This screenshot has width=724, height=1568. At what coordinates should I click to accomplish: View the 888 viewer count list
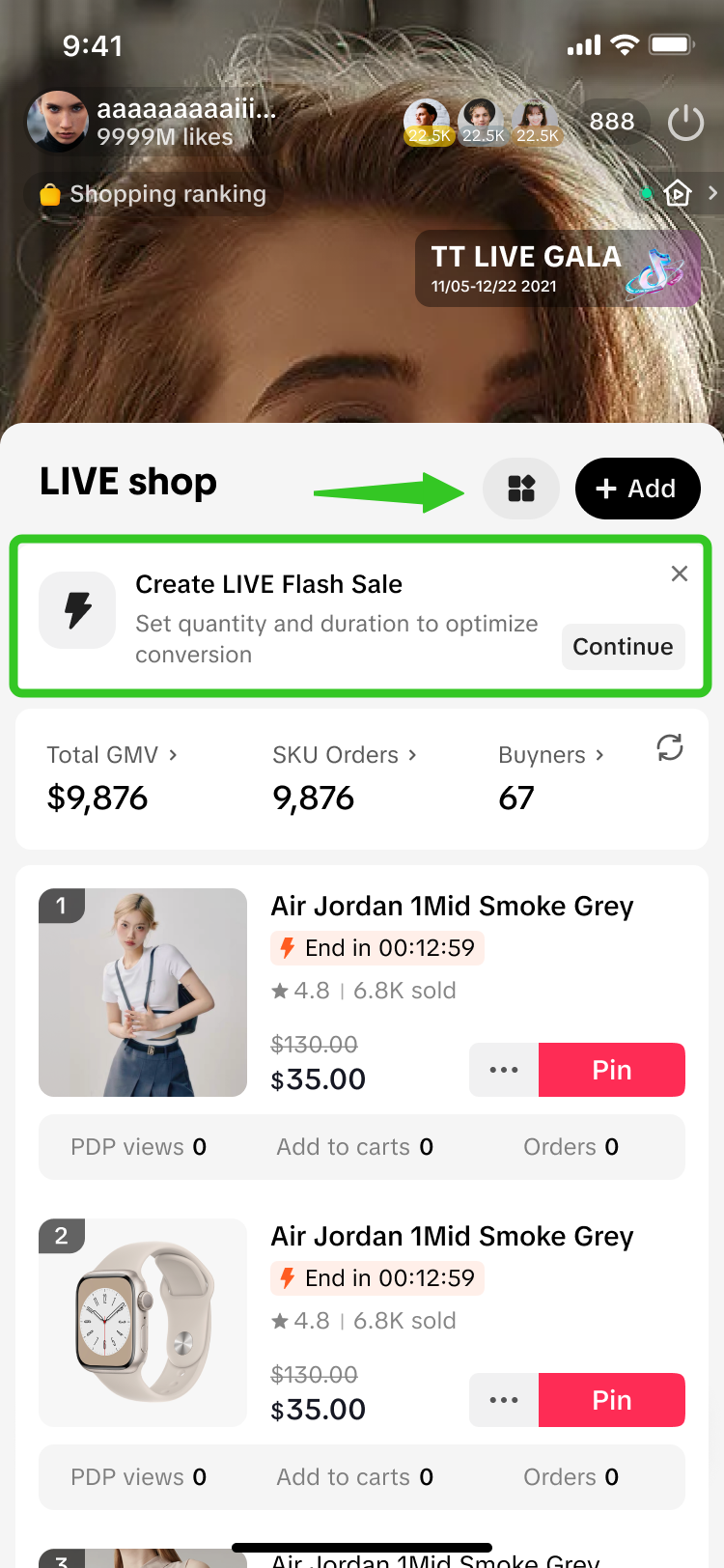click(x=612, y=122)
